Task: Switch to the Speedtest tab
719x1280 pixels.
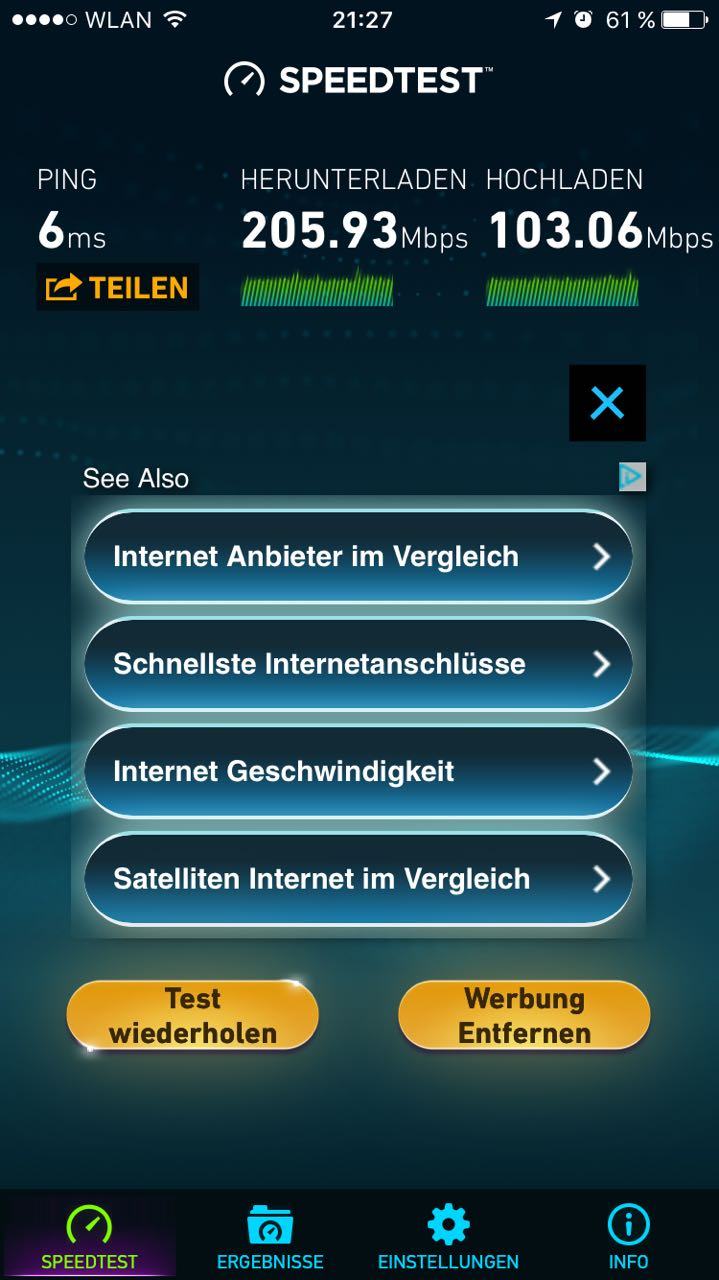Action: [89, 1236]
